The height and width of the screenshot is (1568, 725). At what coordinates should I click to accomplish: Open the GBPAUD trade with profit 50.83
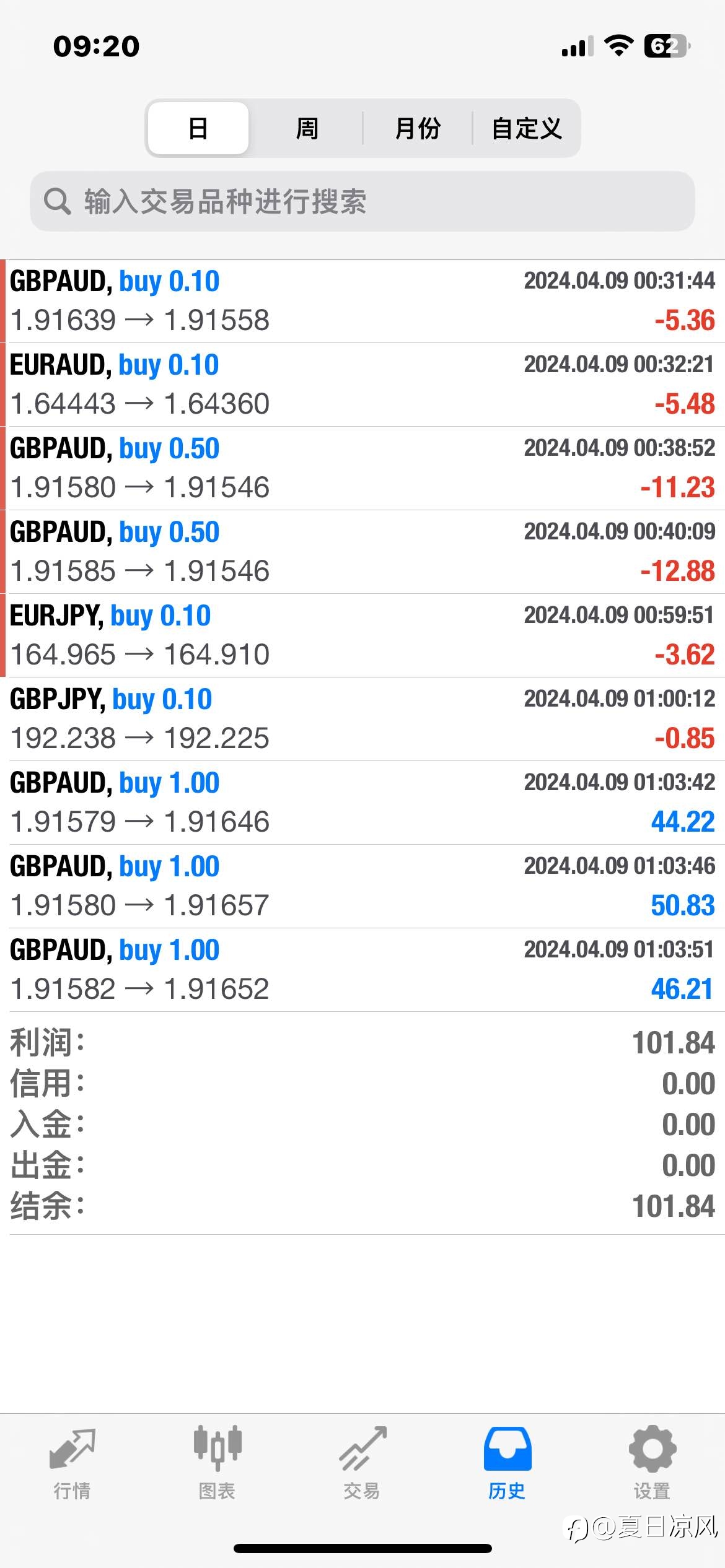coord(362,887)
